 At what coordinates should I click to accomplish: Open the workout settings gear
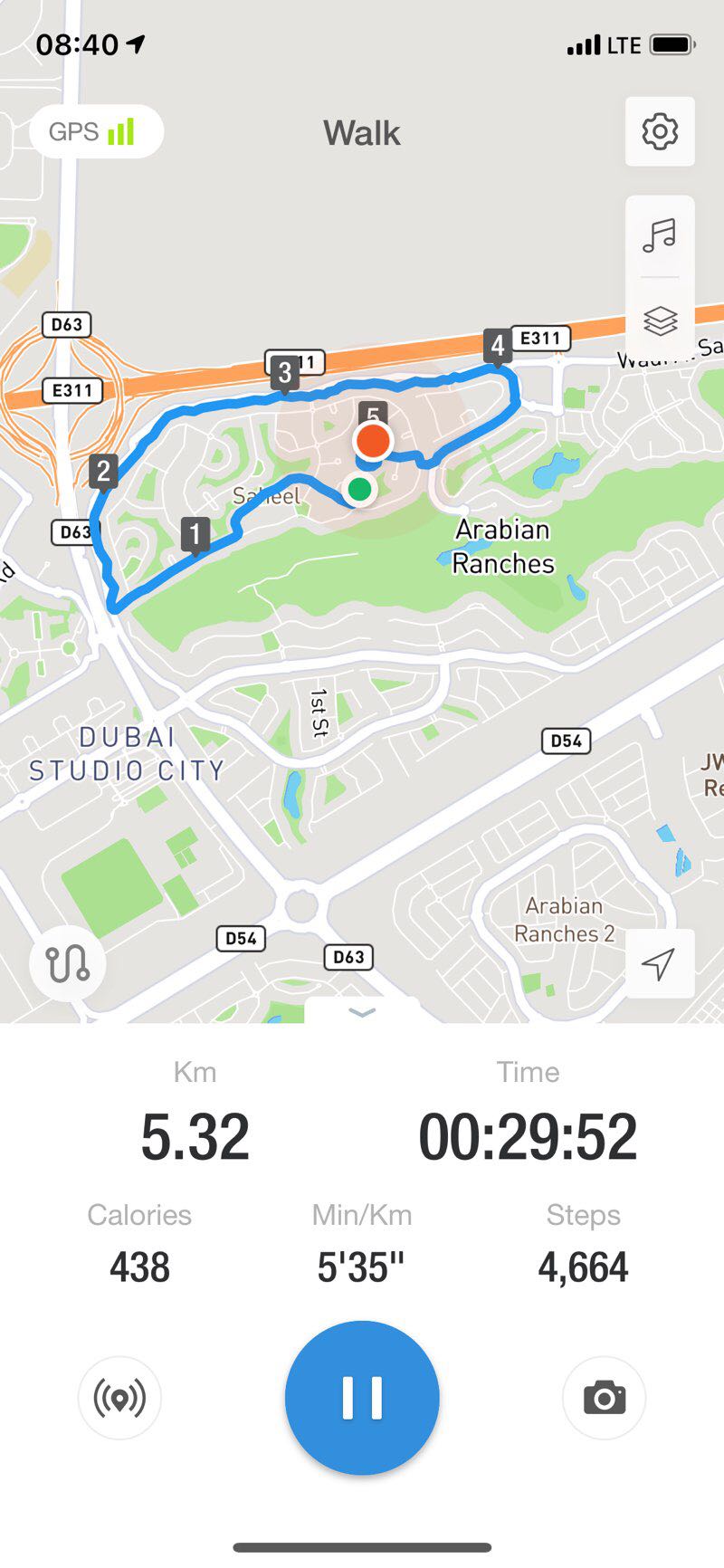tap(660, 132)
